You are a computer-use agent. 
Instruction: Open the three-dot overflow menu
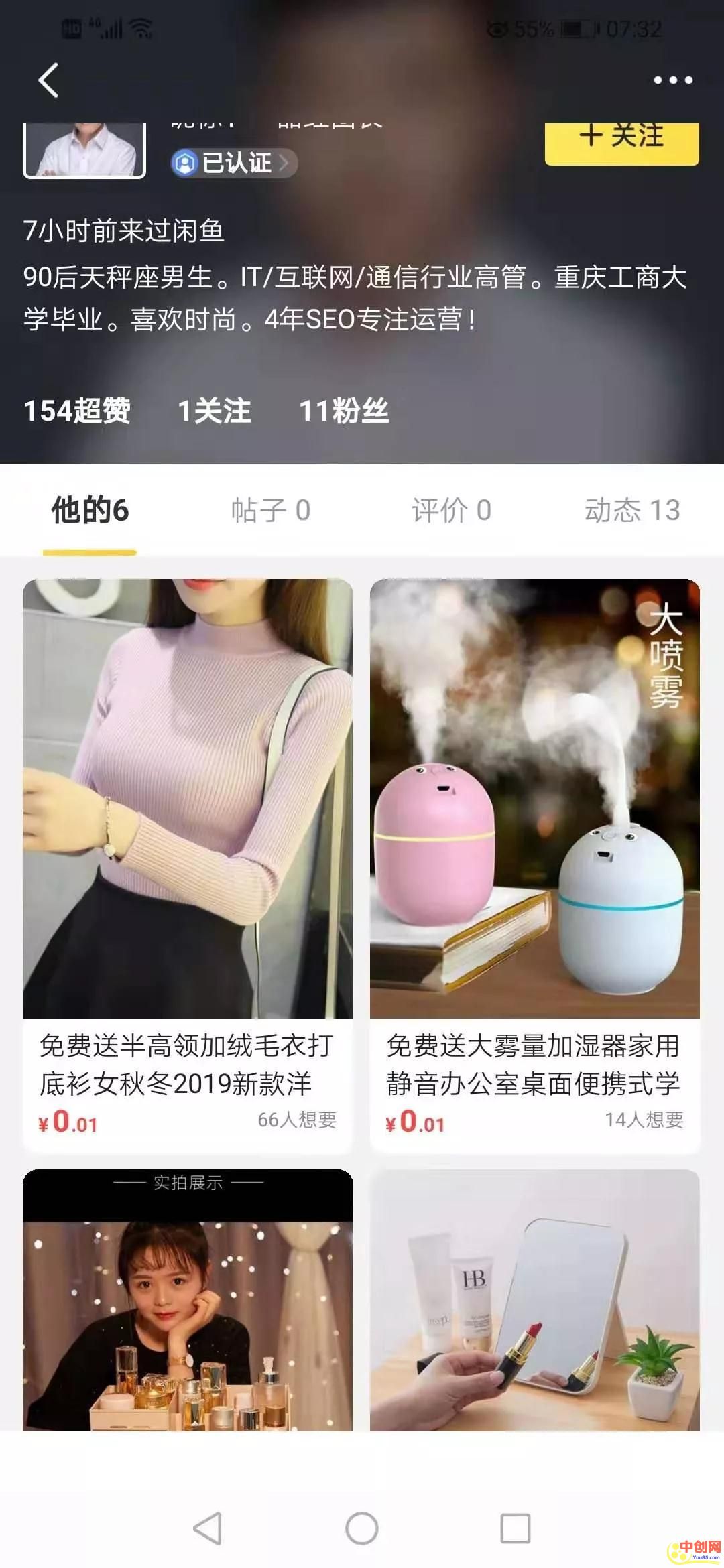click(672, 80)
